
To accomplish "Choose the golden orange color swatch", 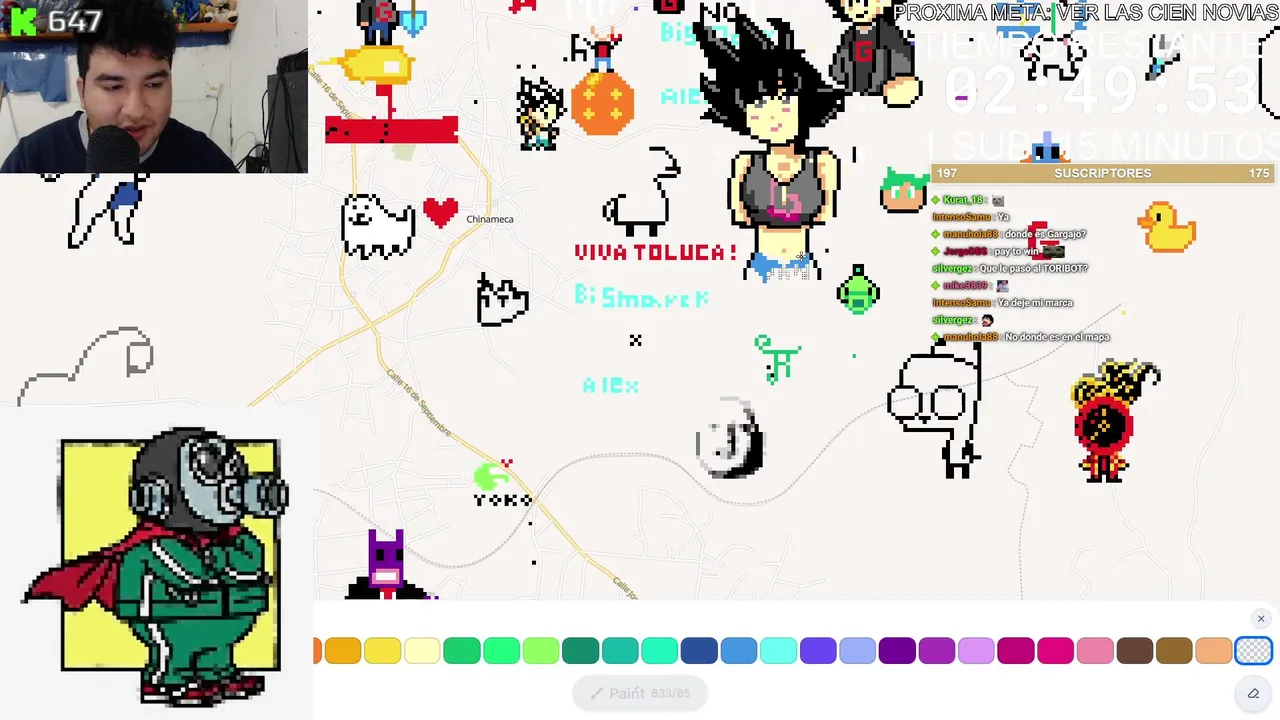I will [342, 651].
